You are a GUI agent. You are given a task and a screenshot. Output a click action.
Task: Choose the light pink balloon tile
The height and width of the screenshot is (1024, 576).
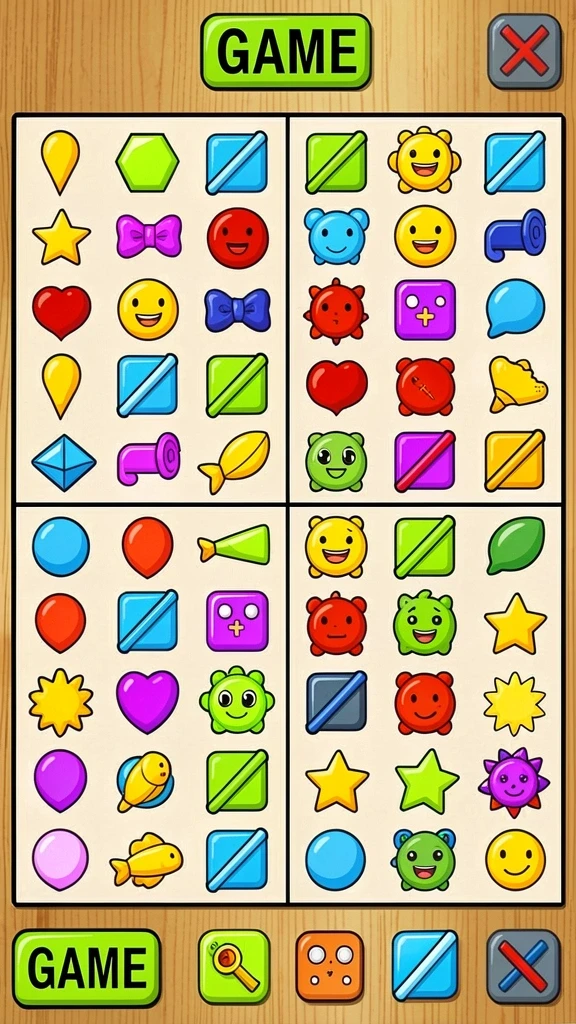(60, 859)
